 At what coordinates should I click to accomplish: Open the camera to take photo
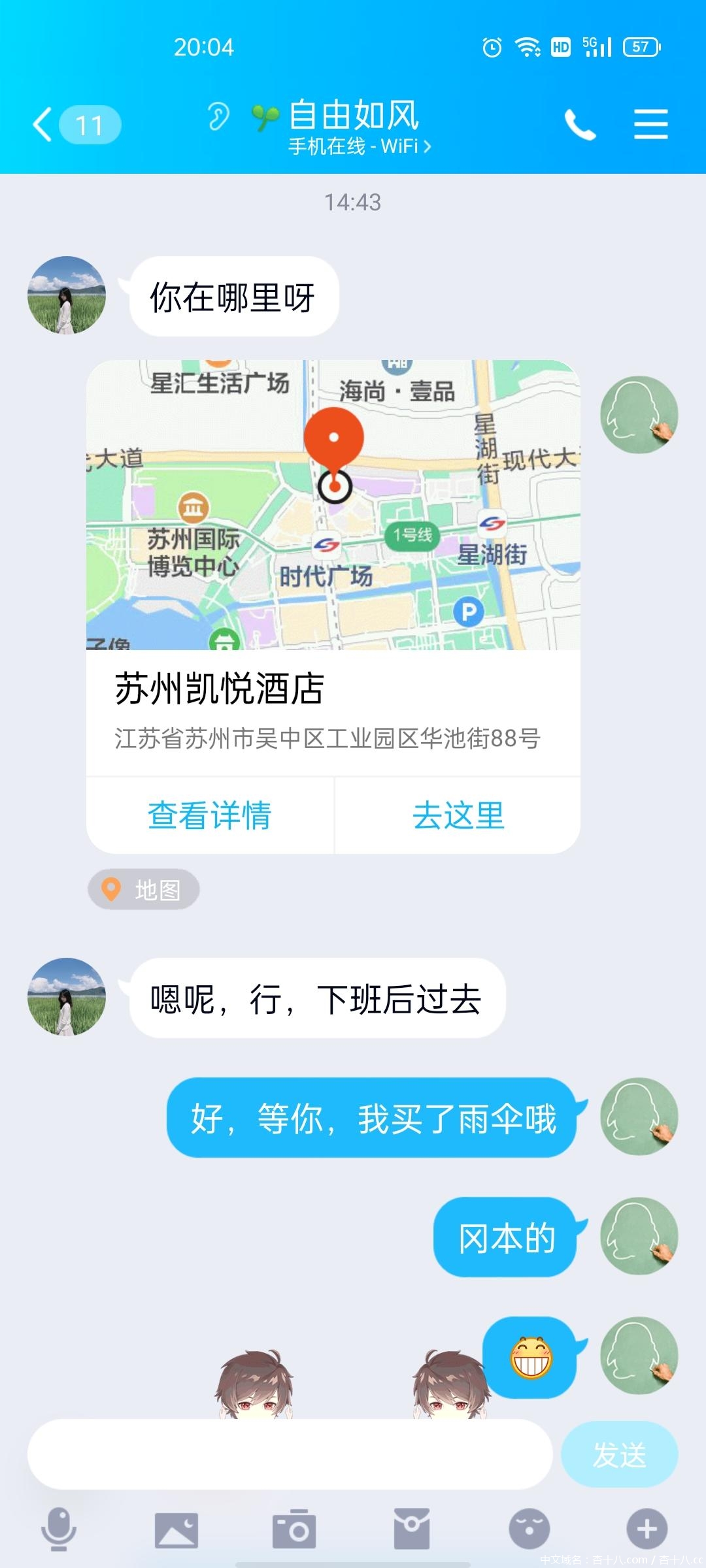point(294,1529)
